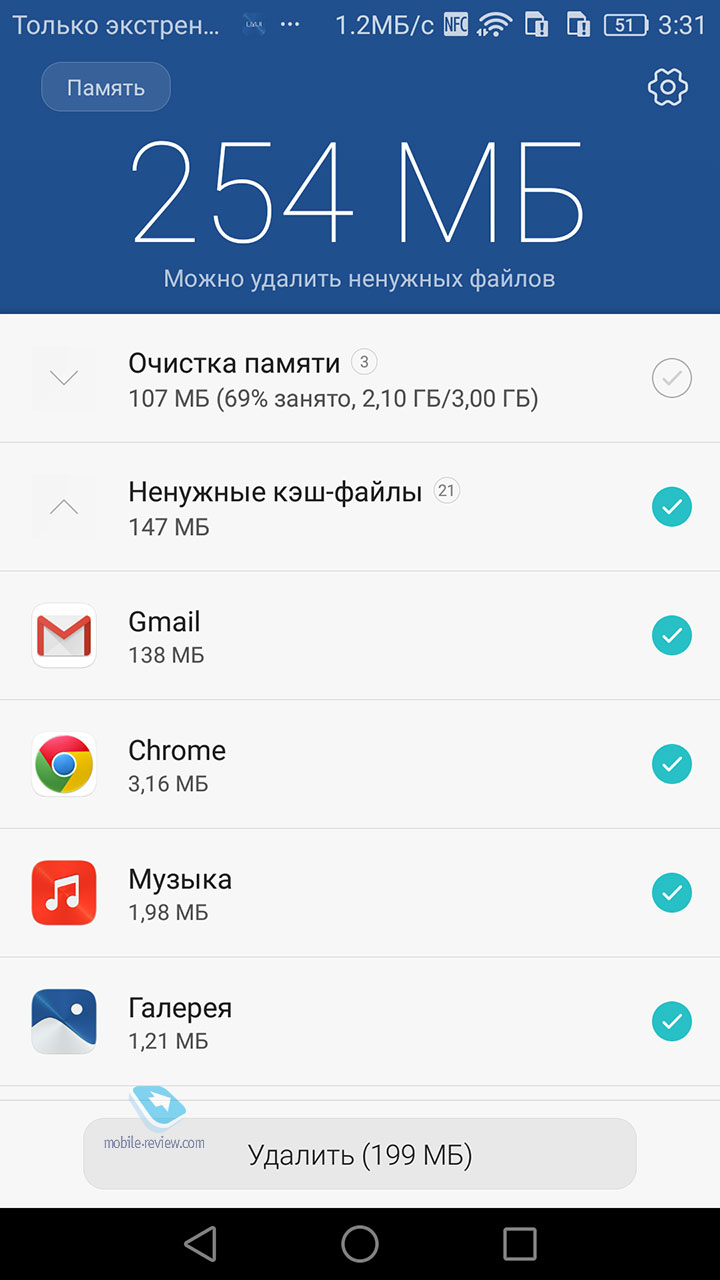The width and height of the screenshot is (720, 1280).
Task: Tap Удалить (199 МБ) button
Action: tap(360, 1154)
